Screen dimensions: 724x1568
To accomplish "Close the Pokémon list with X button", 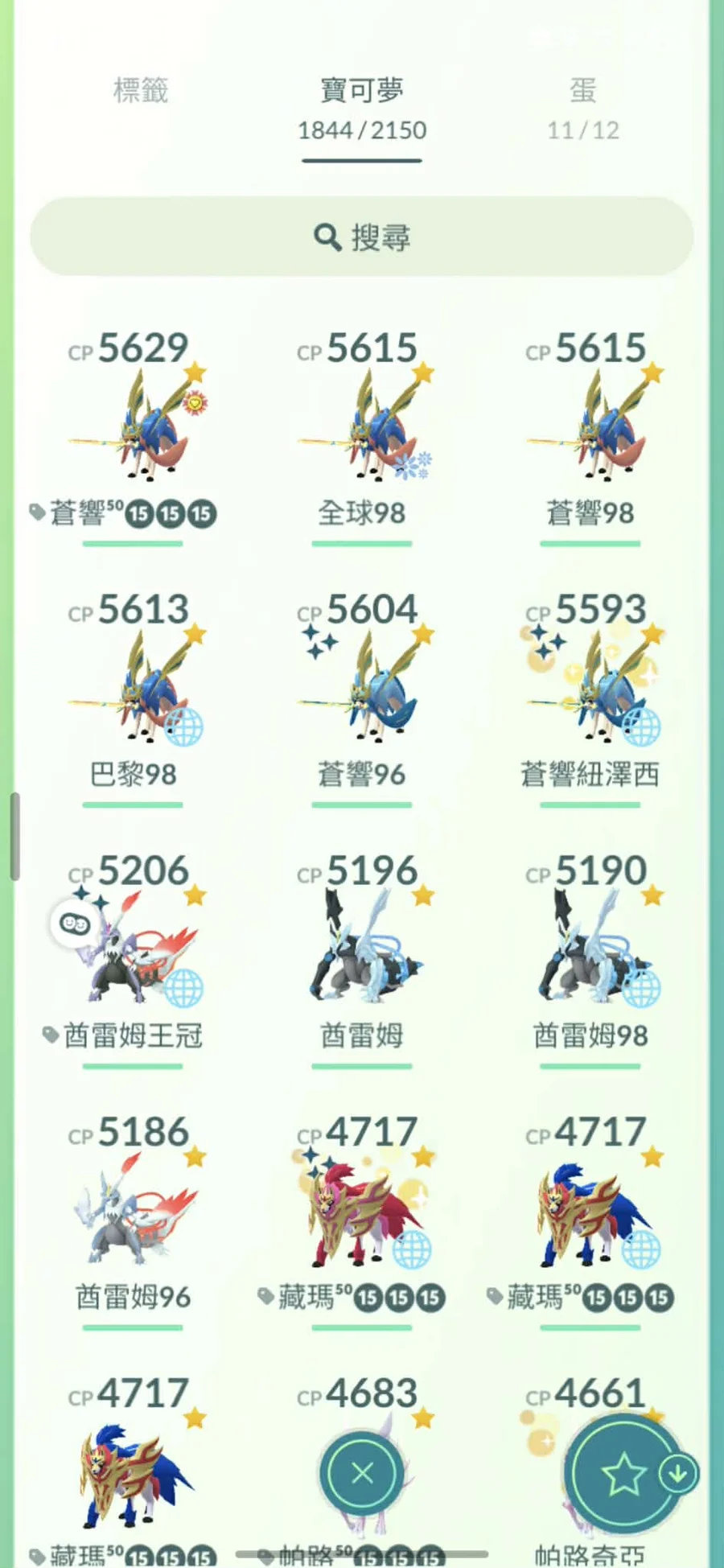I will click(362, 1474).
